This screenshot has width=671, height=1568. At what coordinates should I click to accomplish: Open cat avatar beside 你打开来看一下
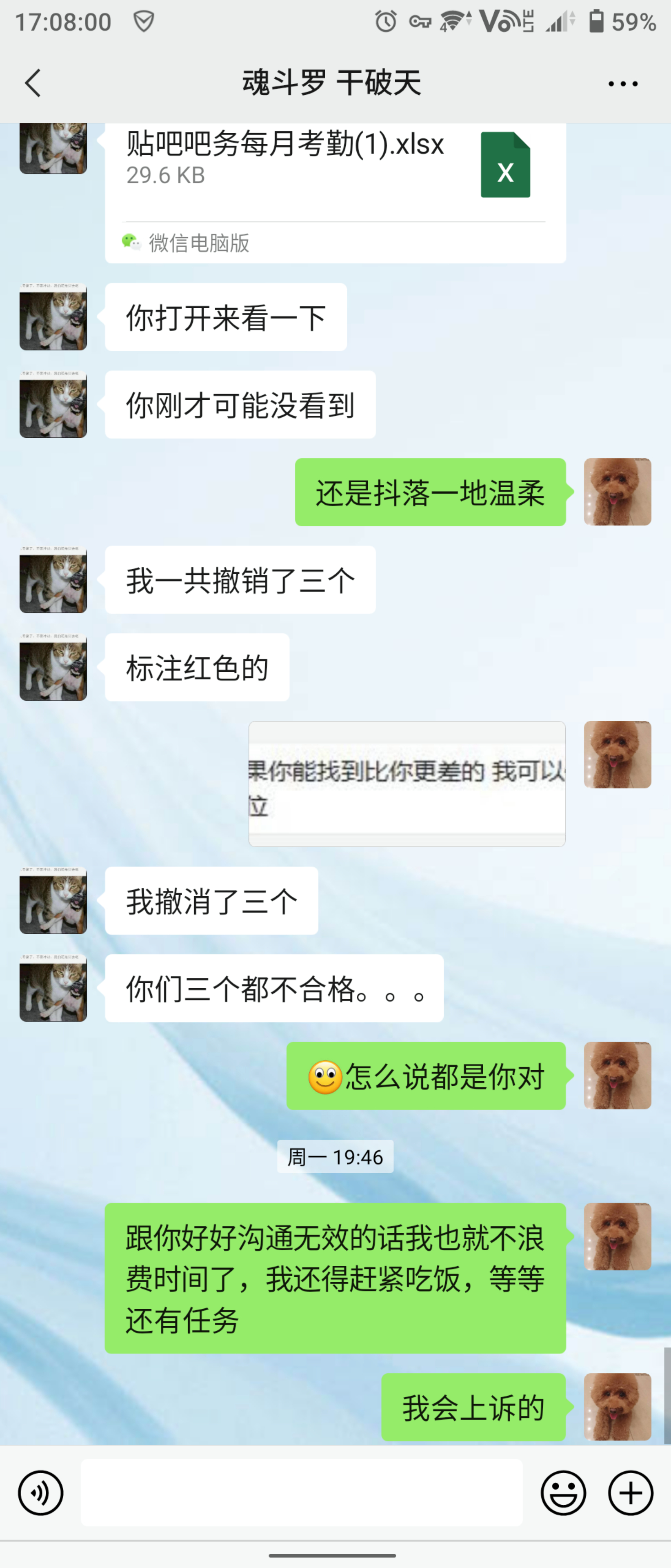pos(53,316)
